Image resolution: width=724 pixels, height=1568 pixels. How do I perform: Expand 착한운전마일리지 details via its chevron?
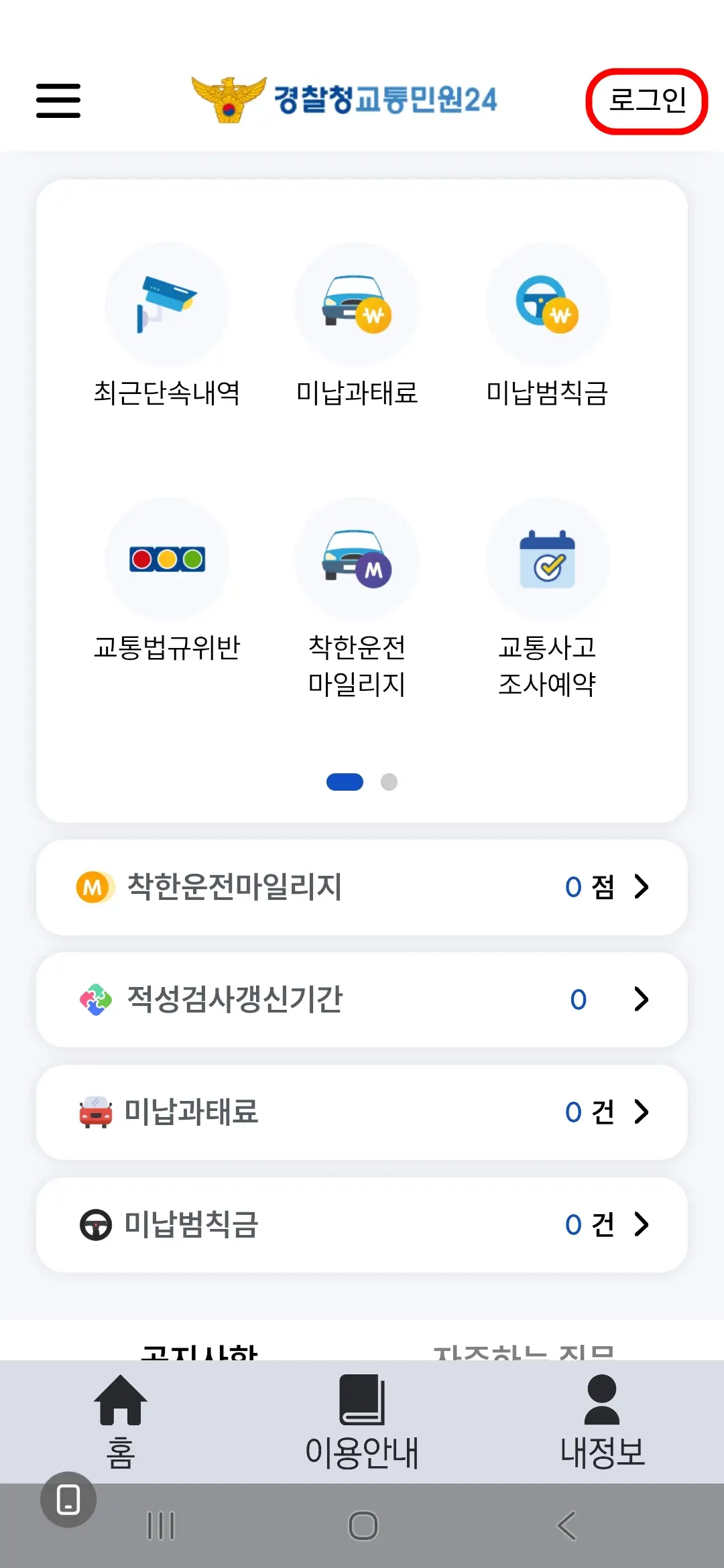(642, 887)
